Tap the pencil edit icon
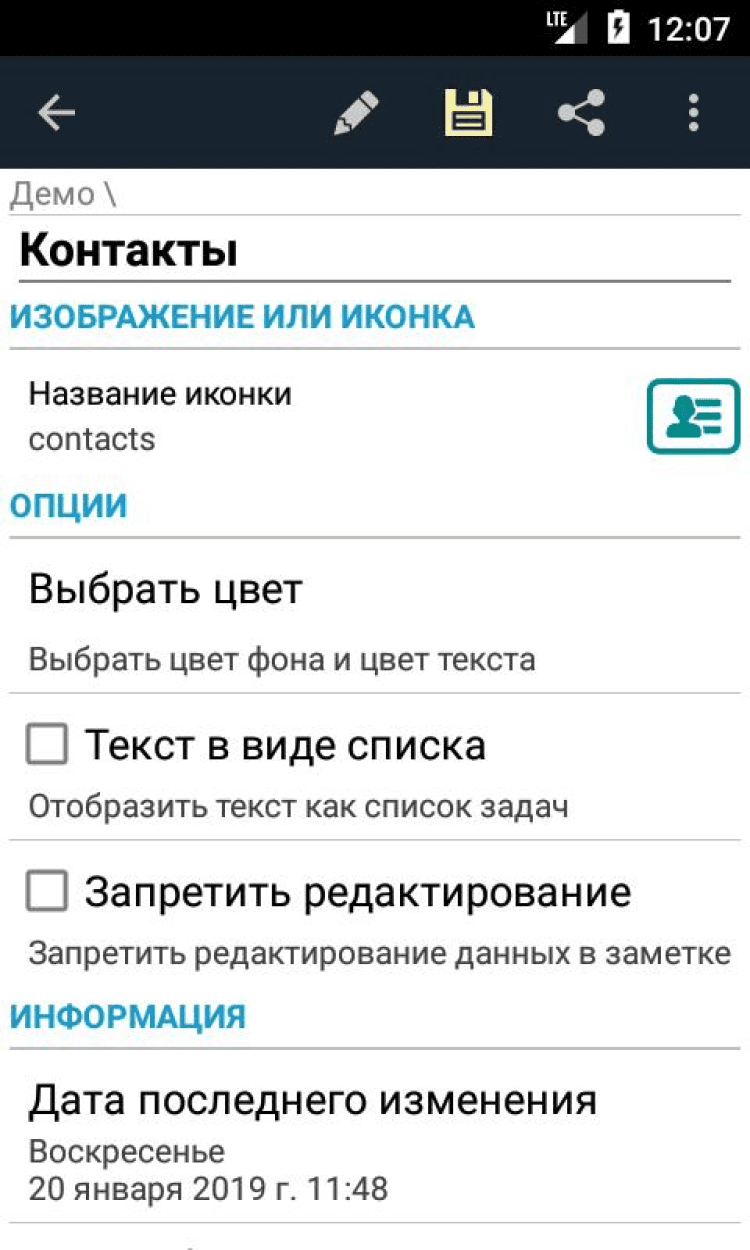 (x=356, y=113)
